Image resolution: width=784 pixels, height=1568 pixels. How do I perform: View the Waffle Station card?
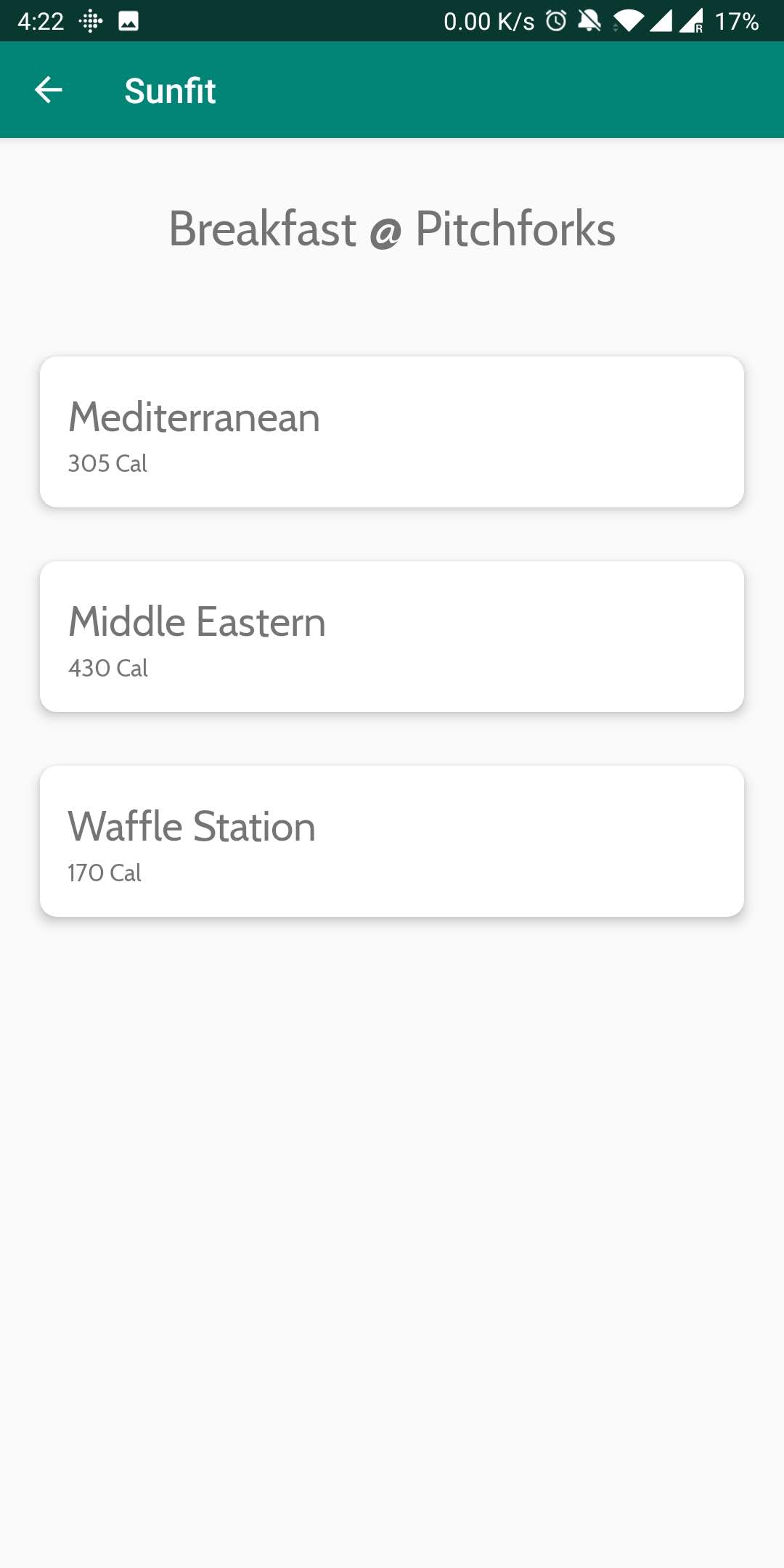click(x=392, y=841)
